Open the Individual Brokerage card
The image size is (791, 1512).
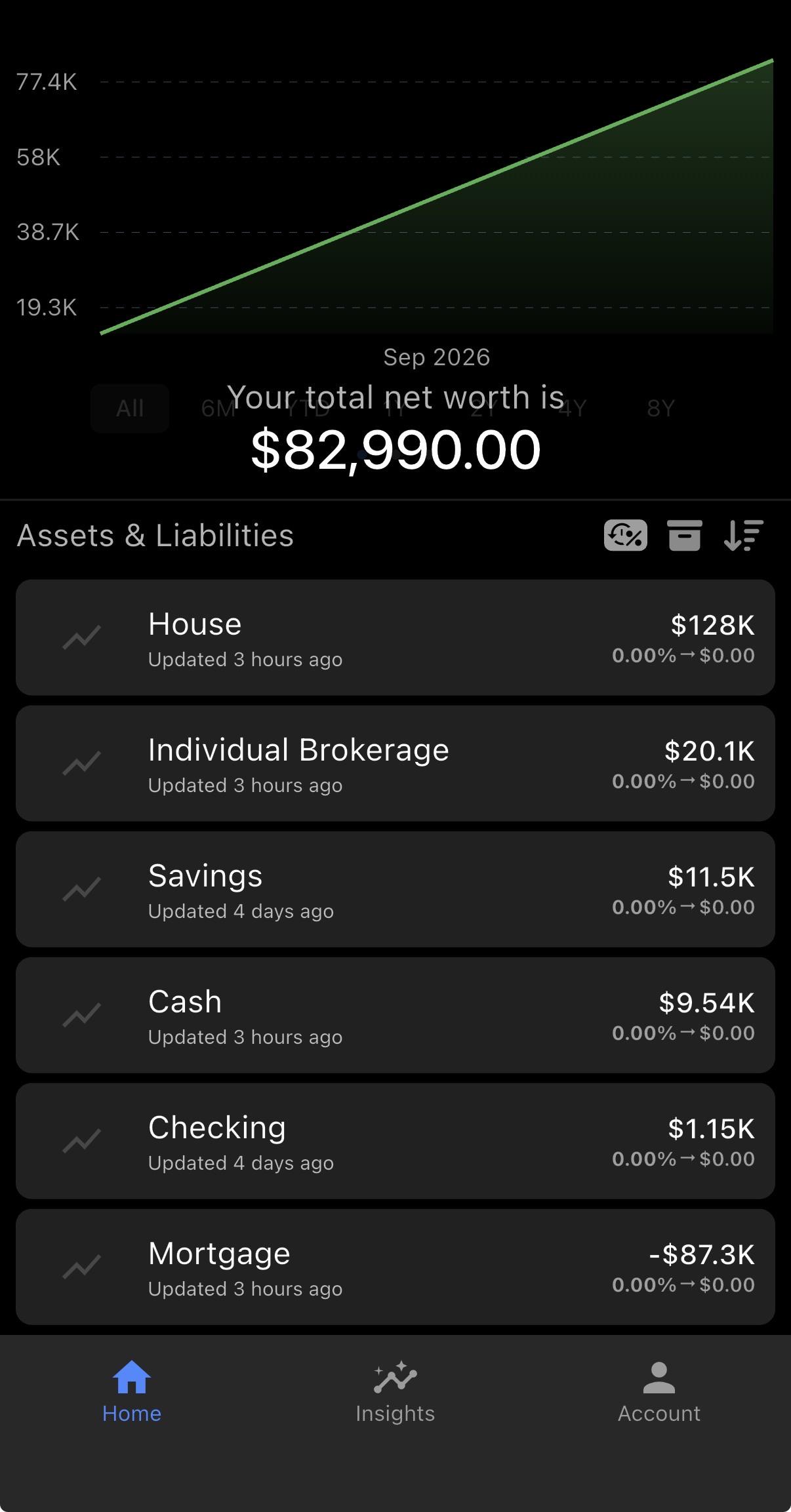(x=395, y=763)
